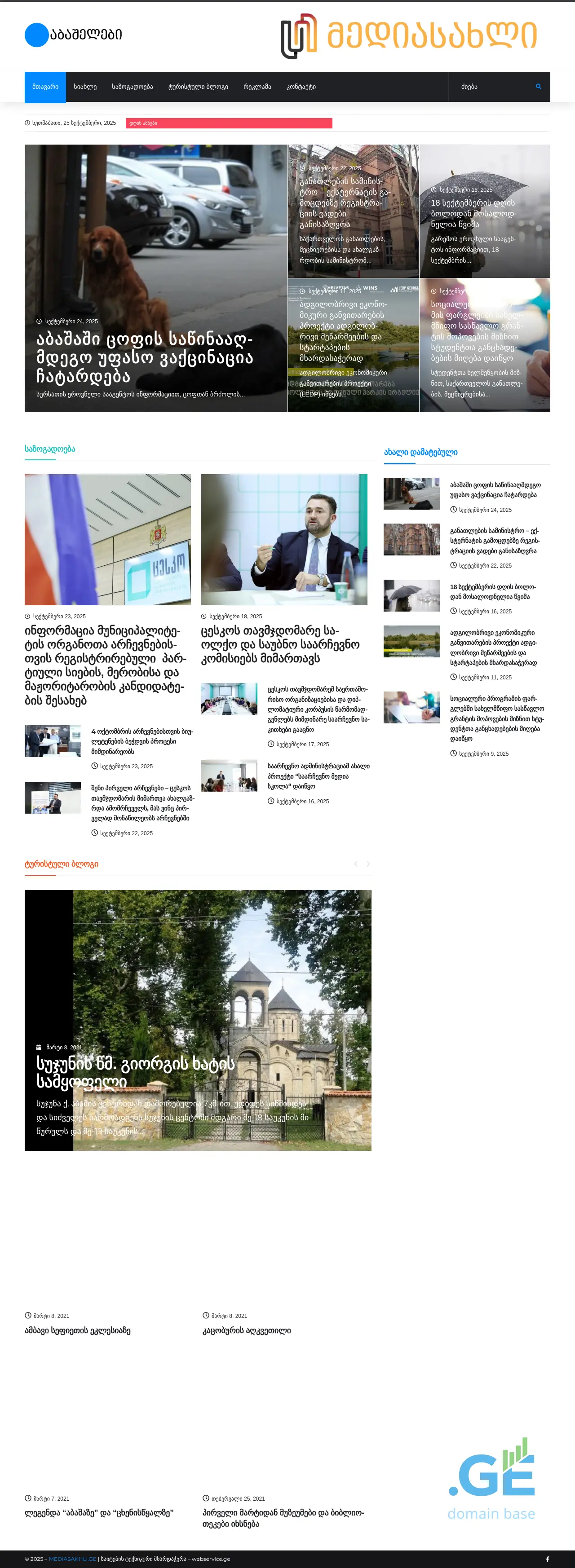Open the ძიება search field
575x1568 pixels.
(491, 86)
